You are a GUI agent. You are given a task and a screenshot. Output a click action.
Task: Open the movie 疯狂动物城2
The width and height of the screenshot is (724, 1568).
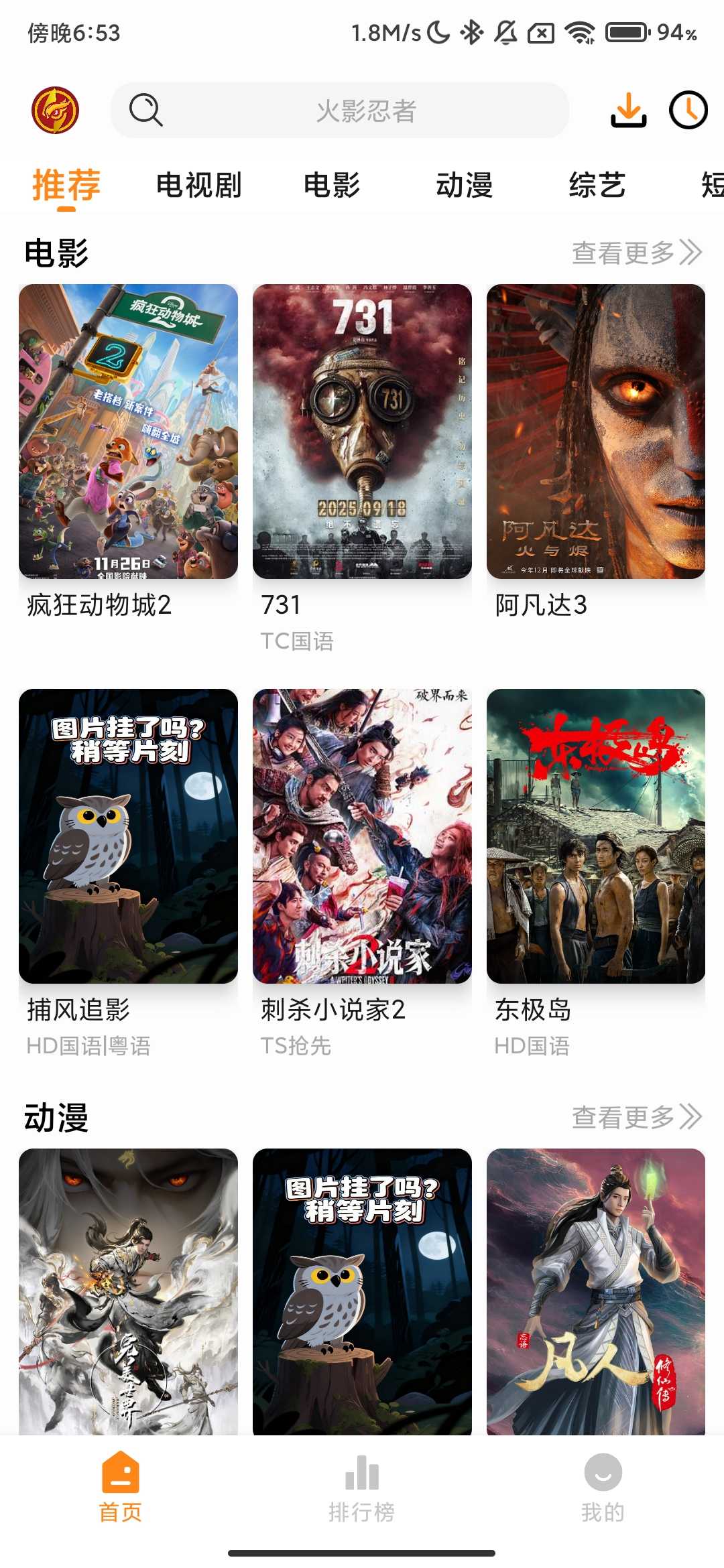pyautogui.click(x=128, y=432)
